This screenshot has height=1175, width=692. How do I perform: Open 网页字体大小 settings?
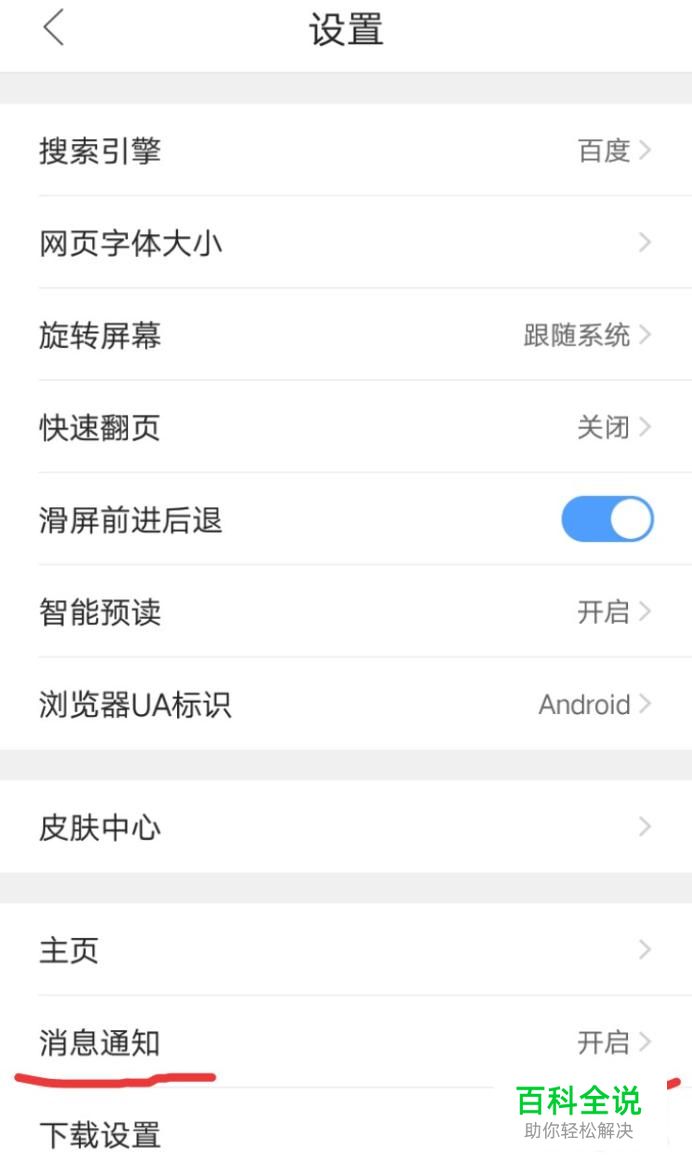346,243
